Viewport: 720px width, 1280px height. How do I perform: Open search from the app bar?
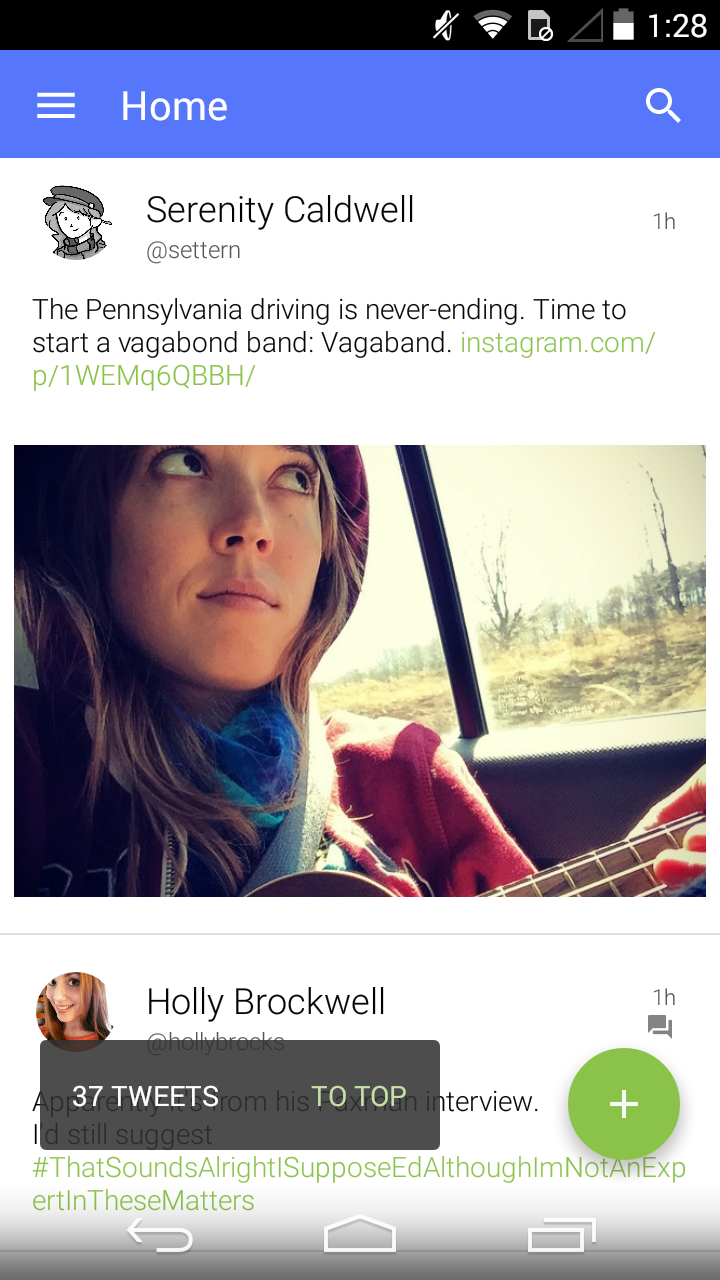(663, 105)
